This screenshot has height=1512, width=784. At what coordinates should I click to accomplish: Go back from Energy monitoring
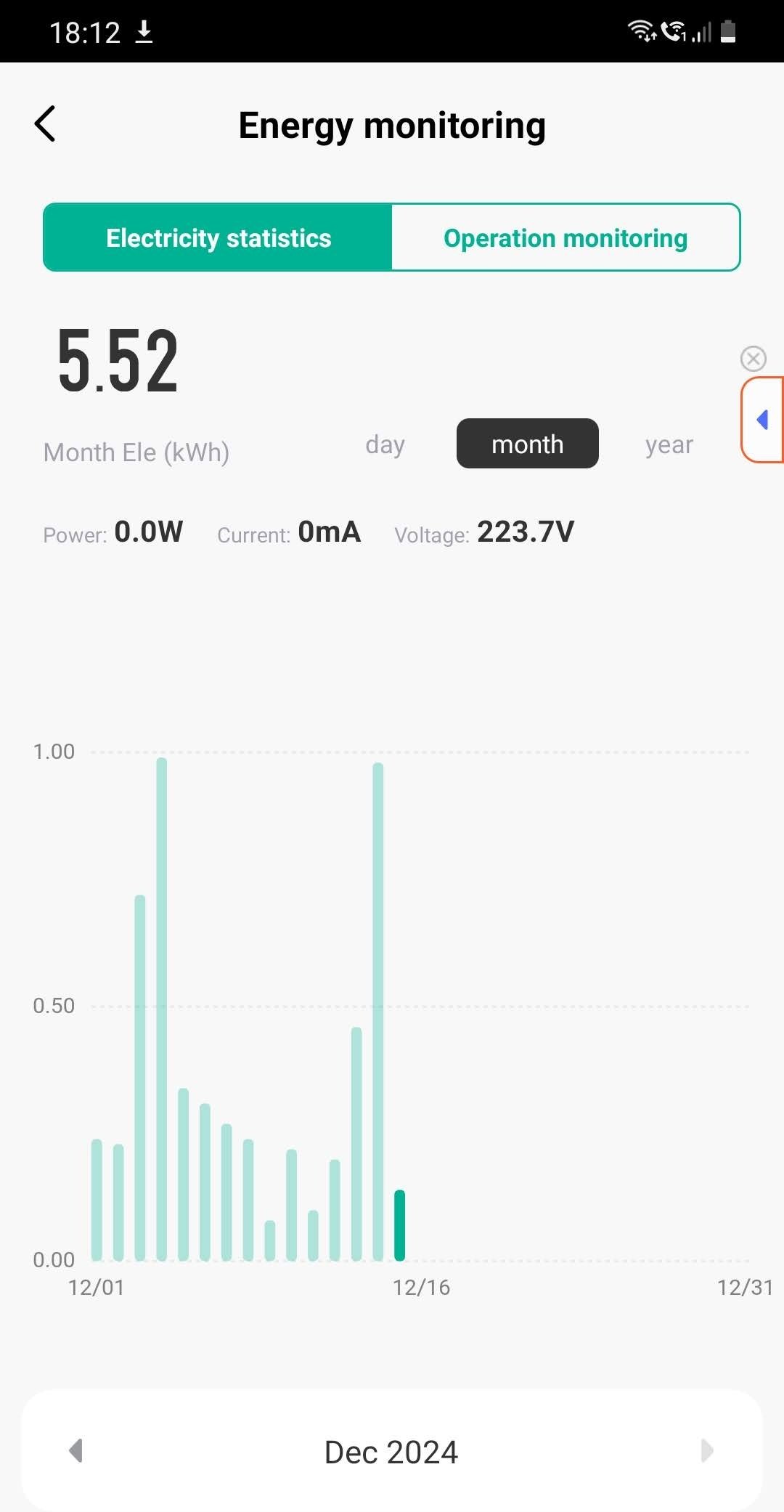pyautogui.click(x=45, y=124)
